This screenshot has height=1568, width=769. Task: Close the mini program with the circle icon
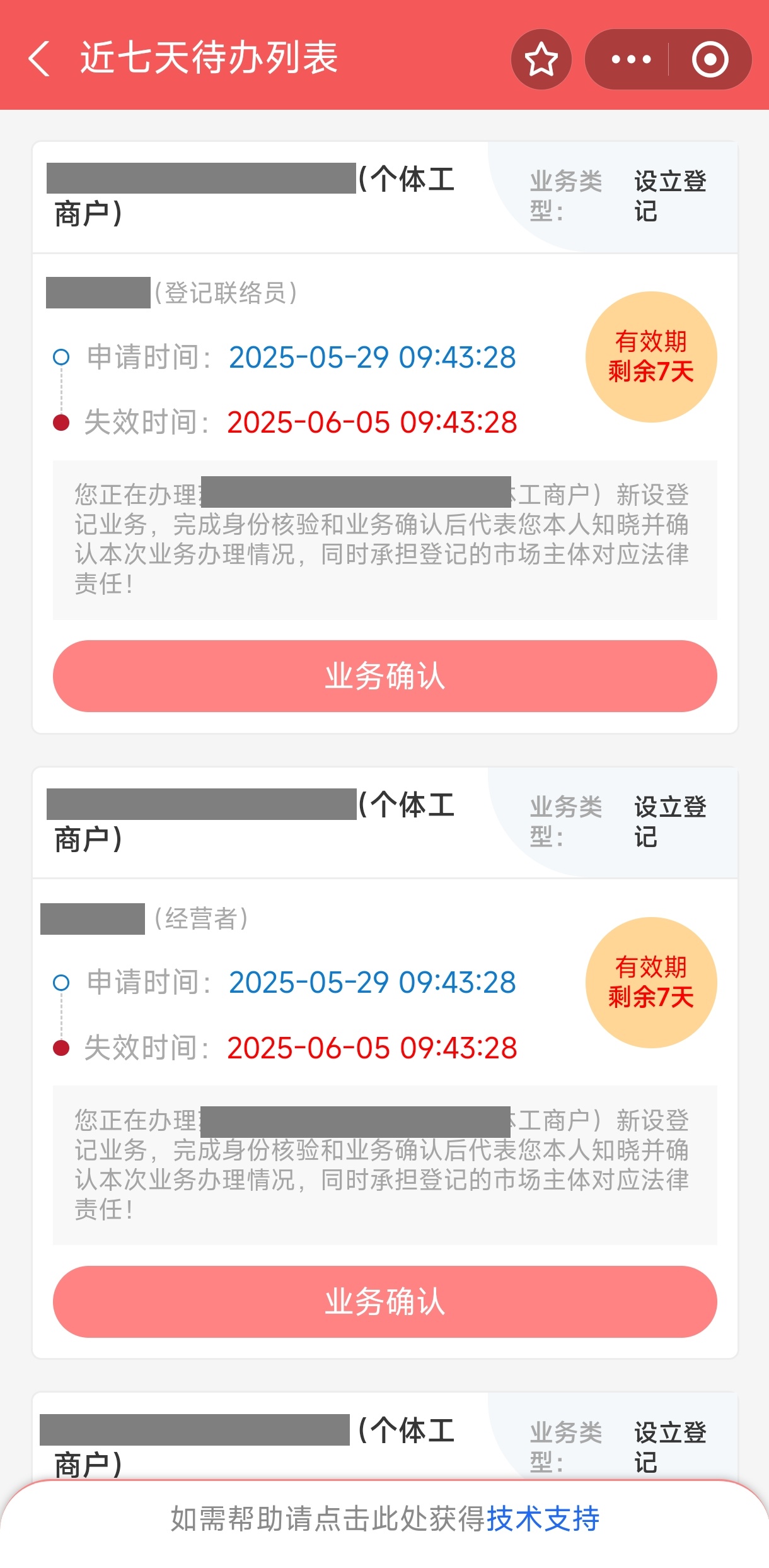(x=710, y=59)
